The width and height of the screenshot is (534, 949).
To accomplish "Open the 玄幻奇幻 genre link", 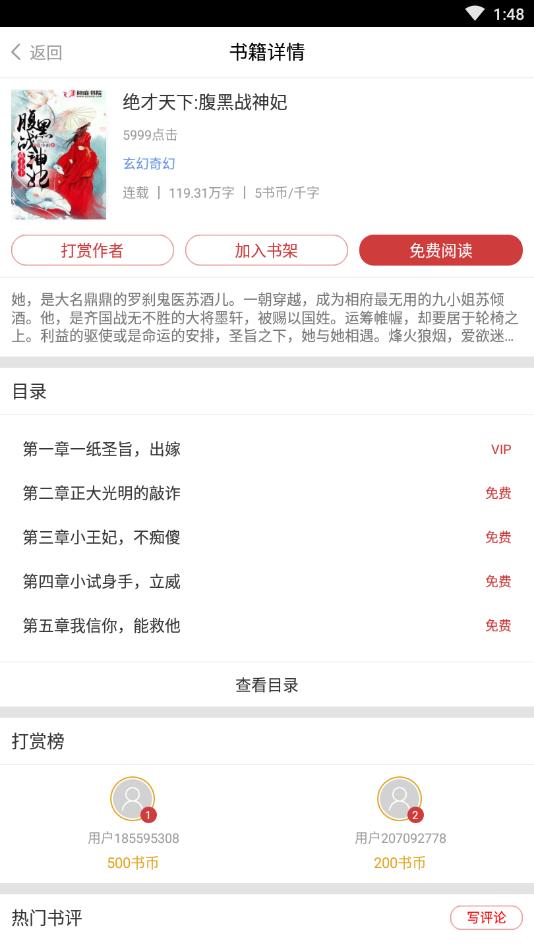I will click(x=149, y=163).
